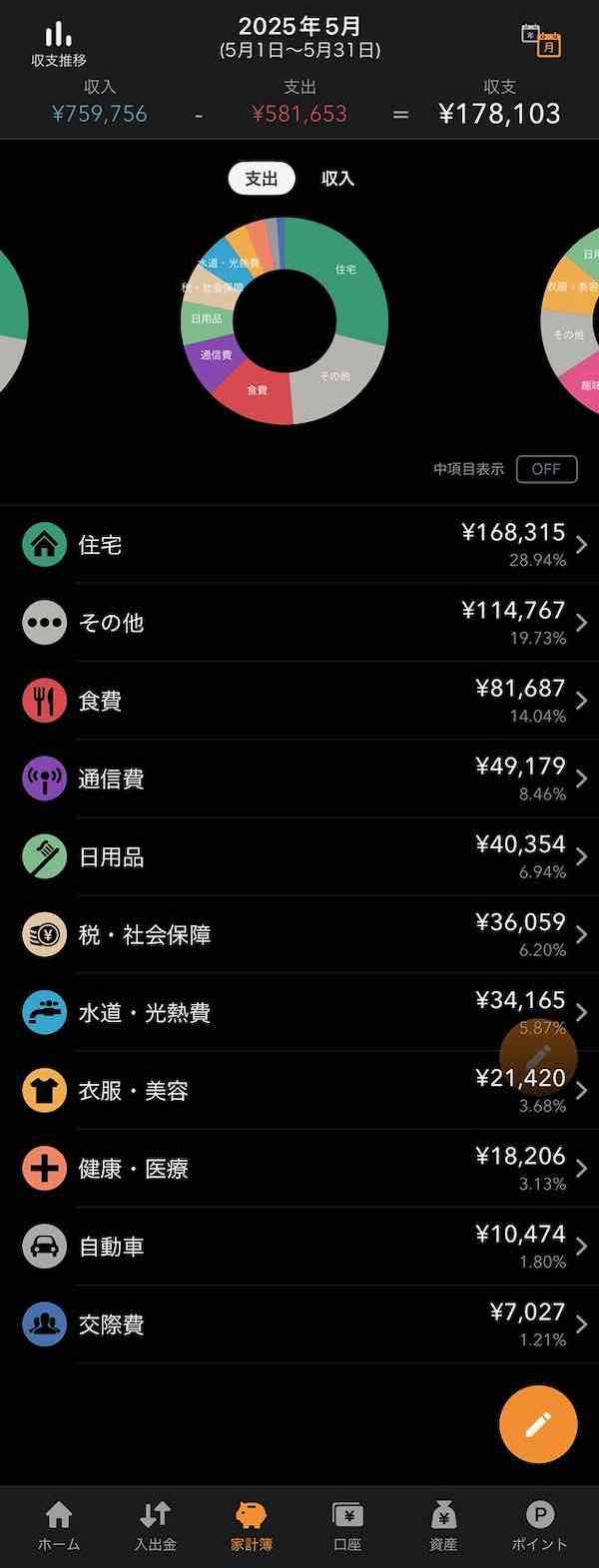Switch the year/month calendar toggle

tap(541, 40)
